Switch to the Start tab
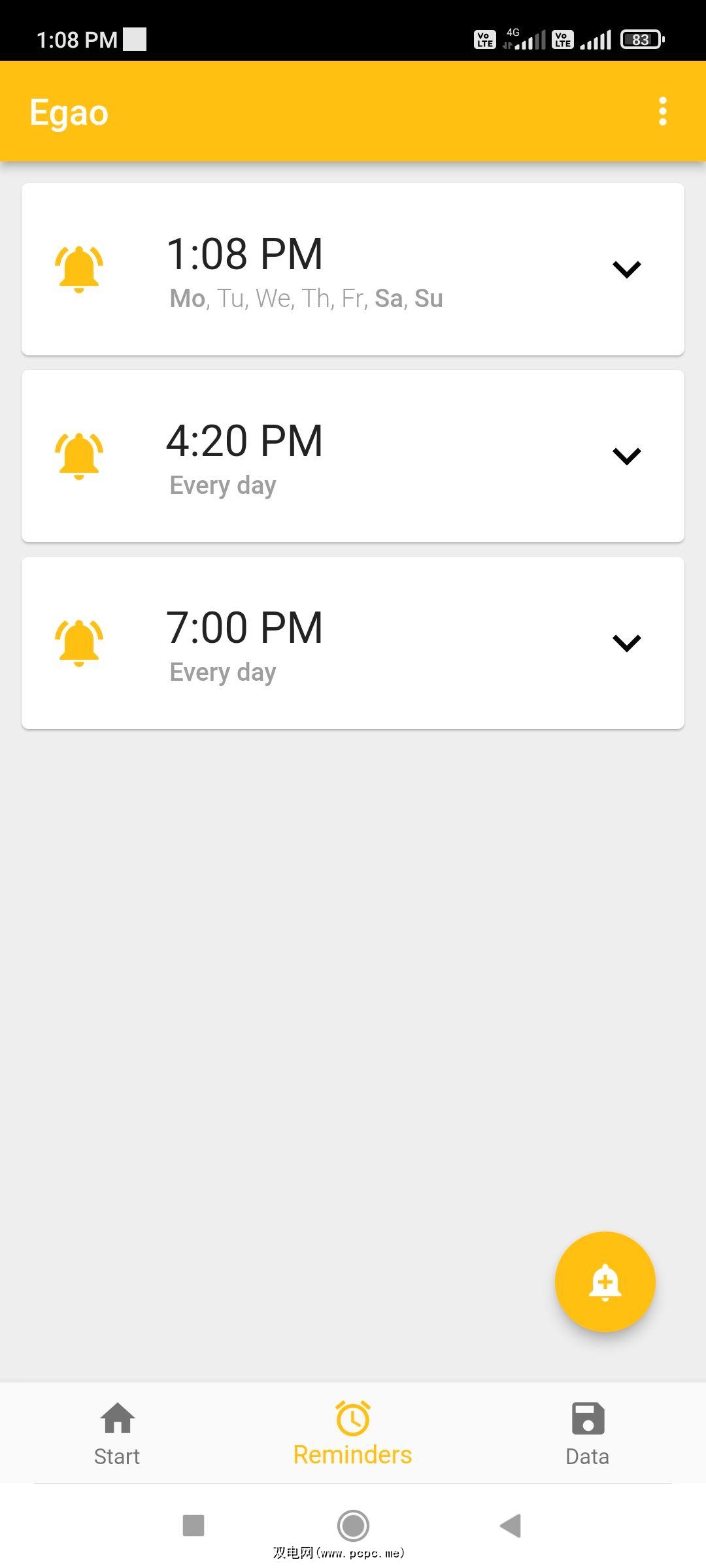 pyautogui.click(x=118, y=1433)
